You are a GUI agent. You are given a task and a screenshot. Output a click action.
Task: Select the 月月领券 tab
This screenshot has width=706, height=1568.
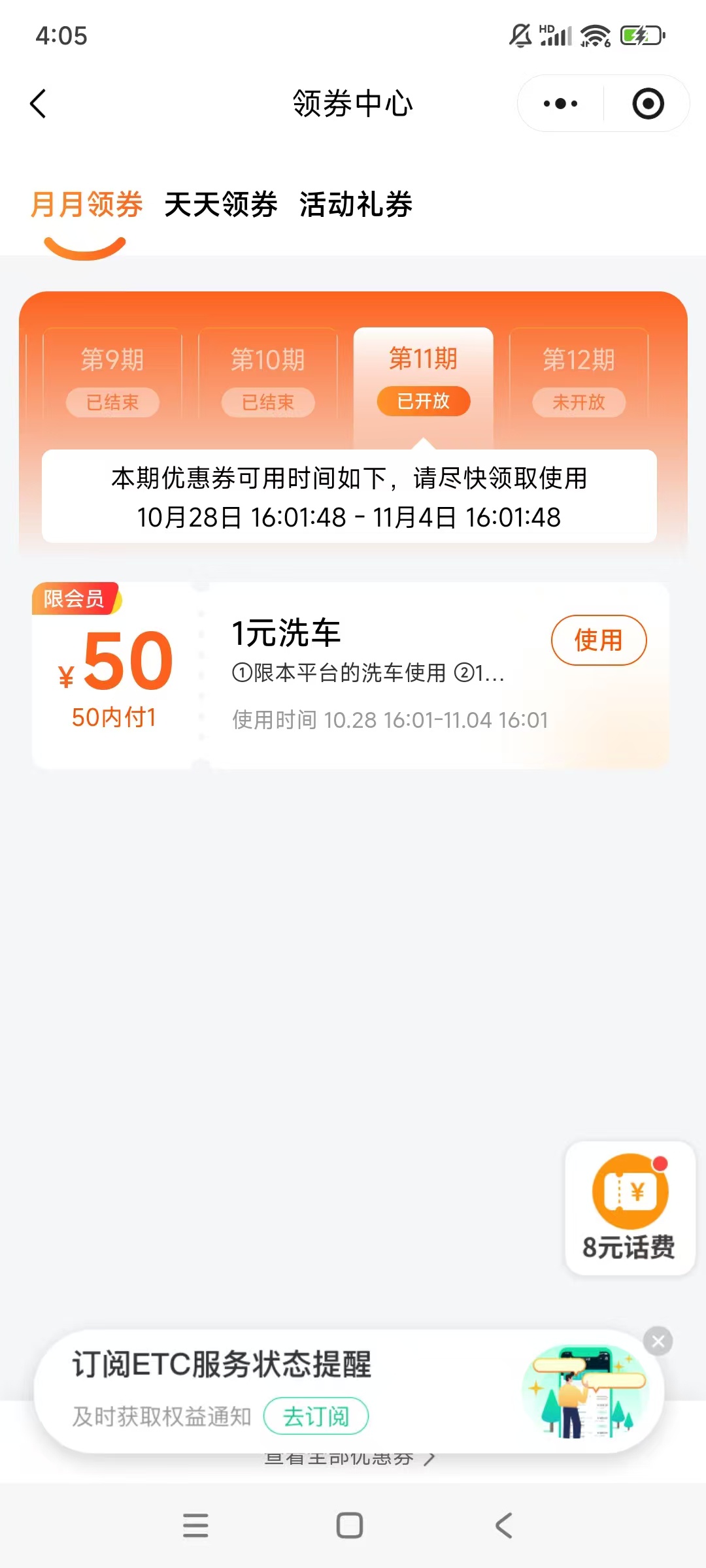click(x=87, y=204)
